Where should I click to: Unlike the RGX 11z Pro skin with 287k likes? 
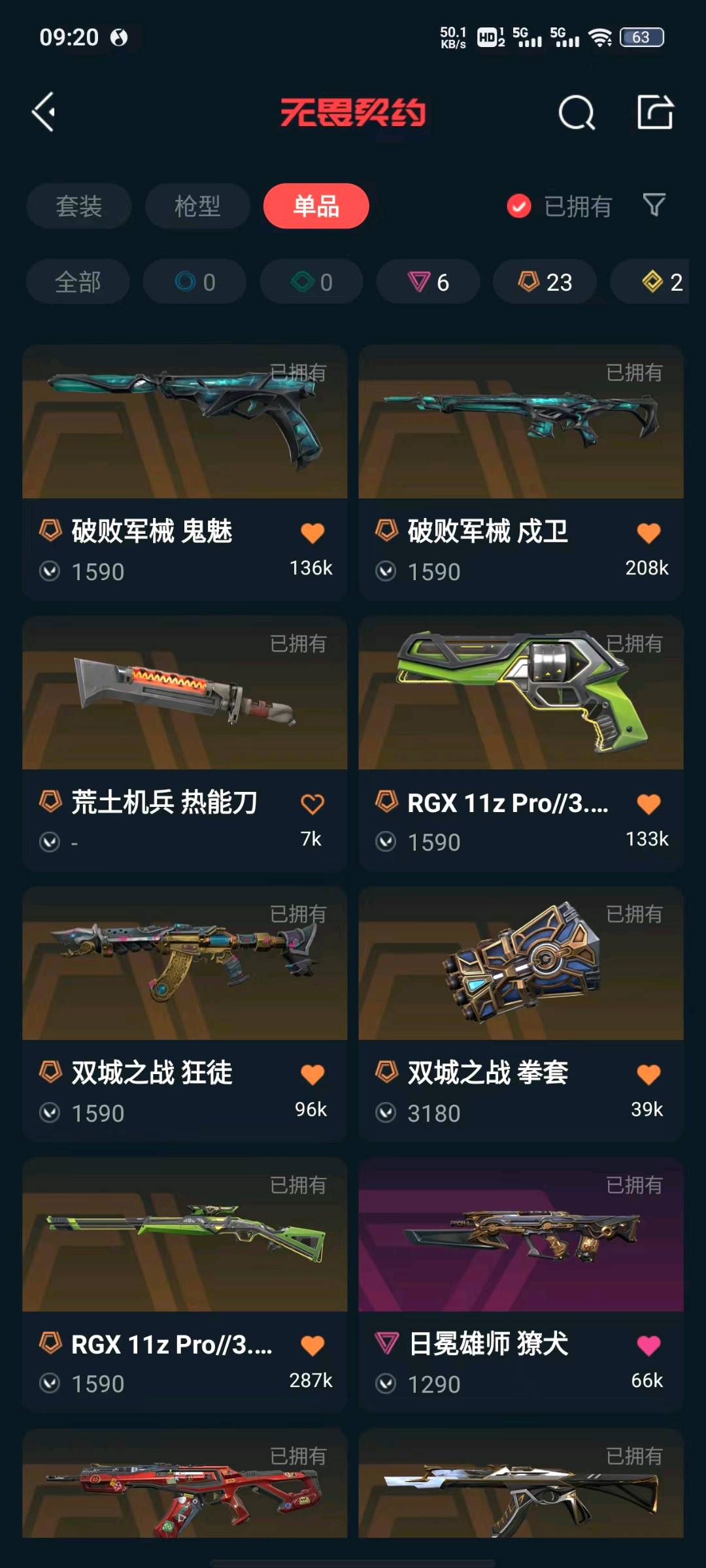312,1345
